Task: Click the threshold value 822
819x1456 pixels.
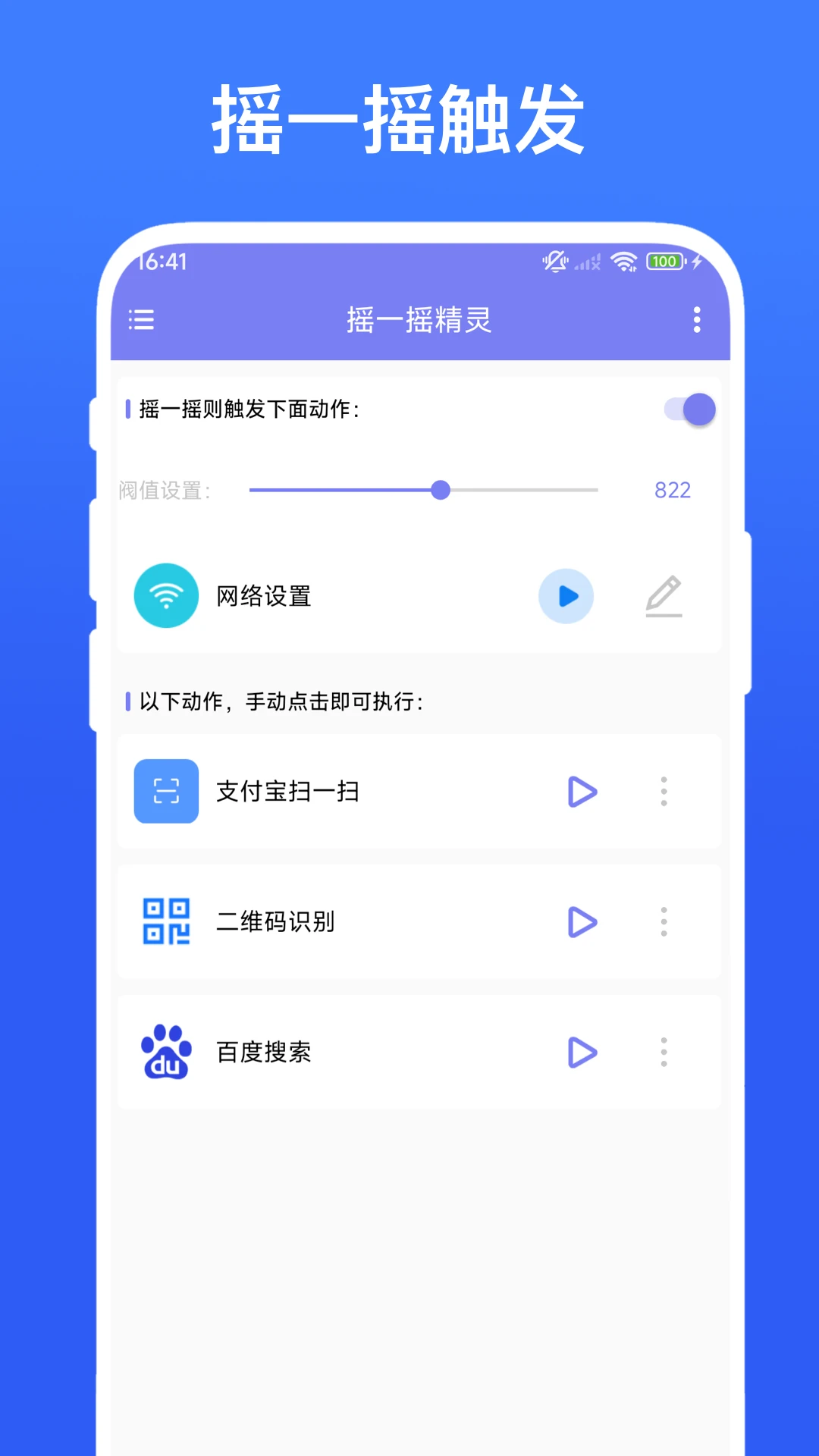Action: point(671,490)
